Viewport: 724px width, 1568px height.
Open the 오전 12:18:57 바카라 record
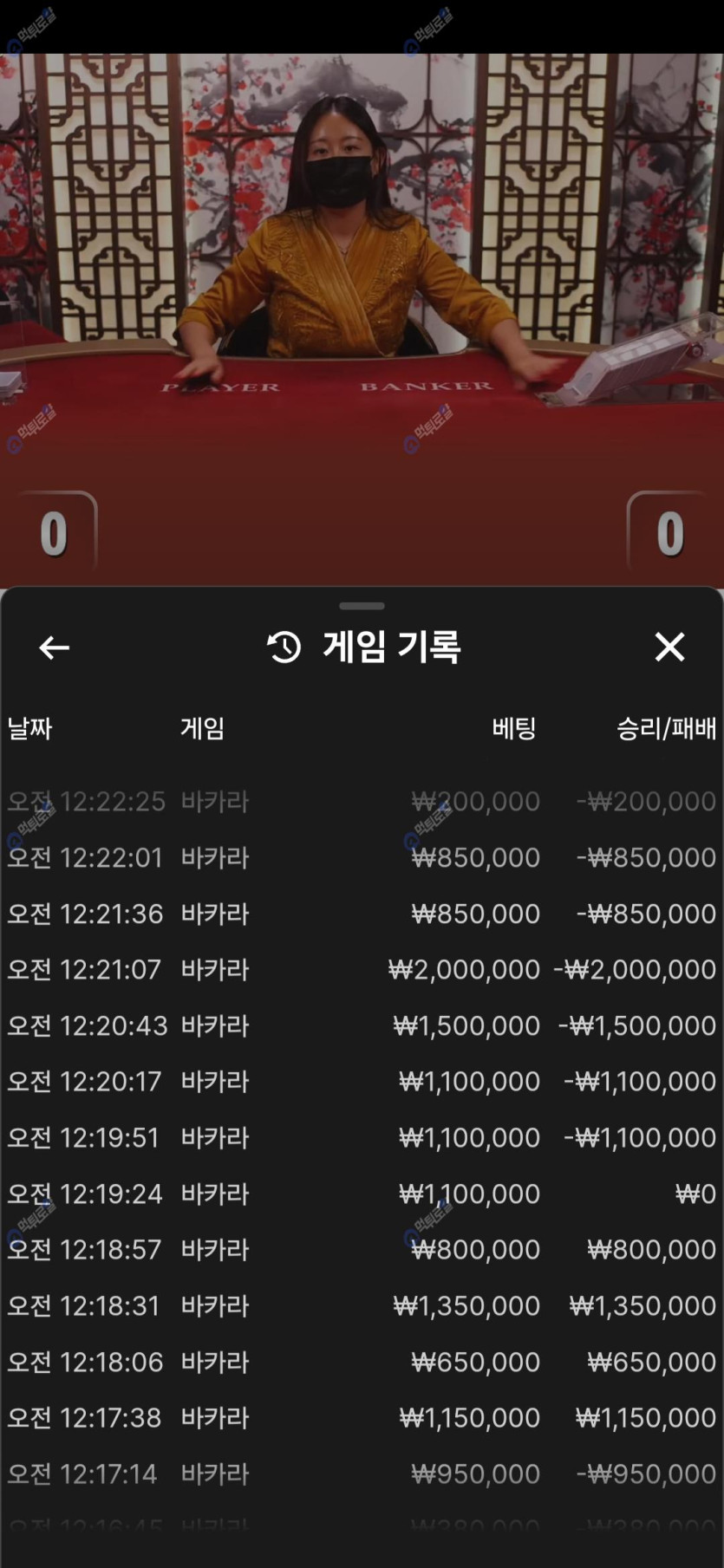(362, 1249)
